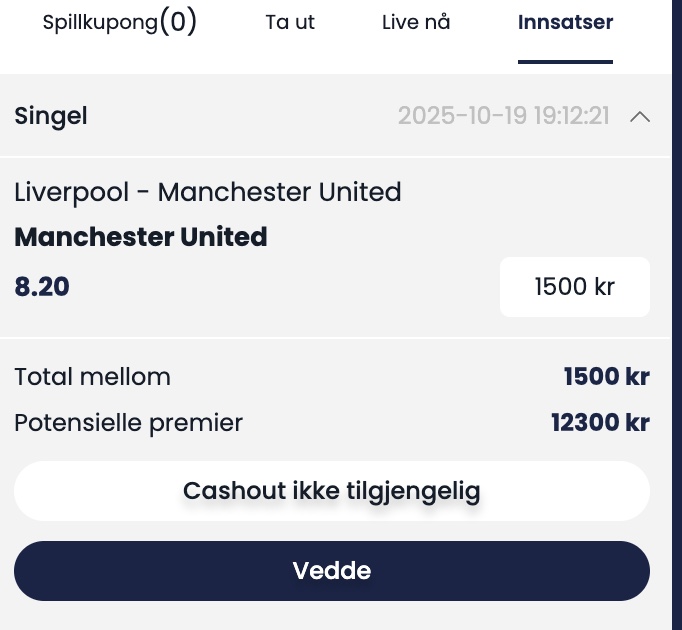Open the Ta ut tab
This screenshot has height=630, width=682.
pos(290,22)
